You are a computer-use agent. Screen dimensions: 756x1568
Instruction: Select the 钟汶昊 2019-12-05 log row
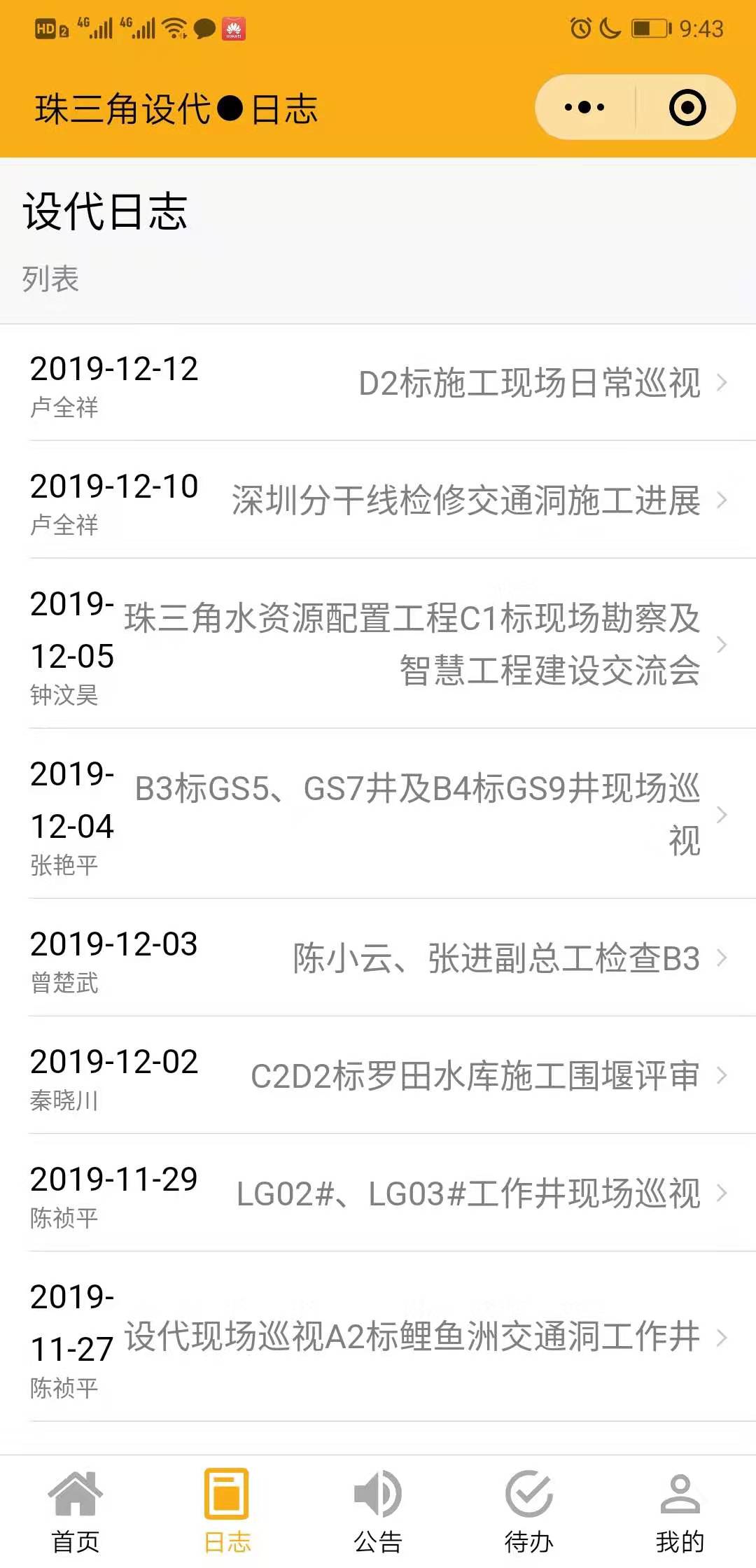[378, 647]
